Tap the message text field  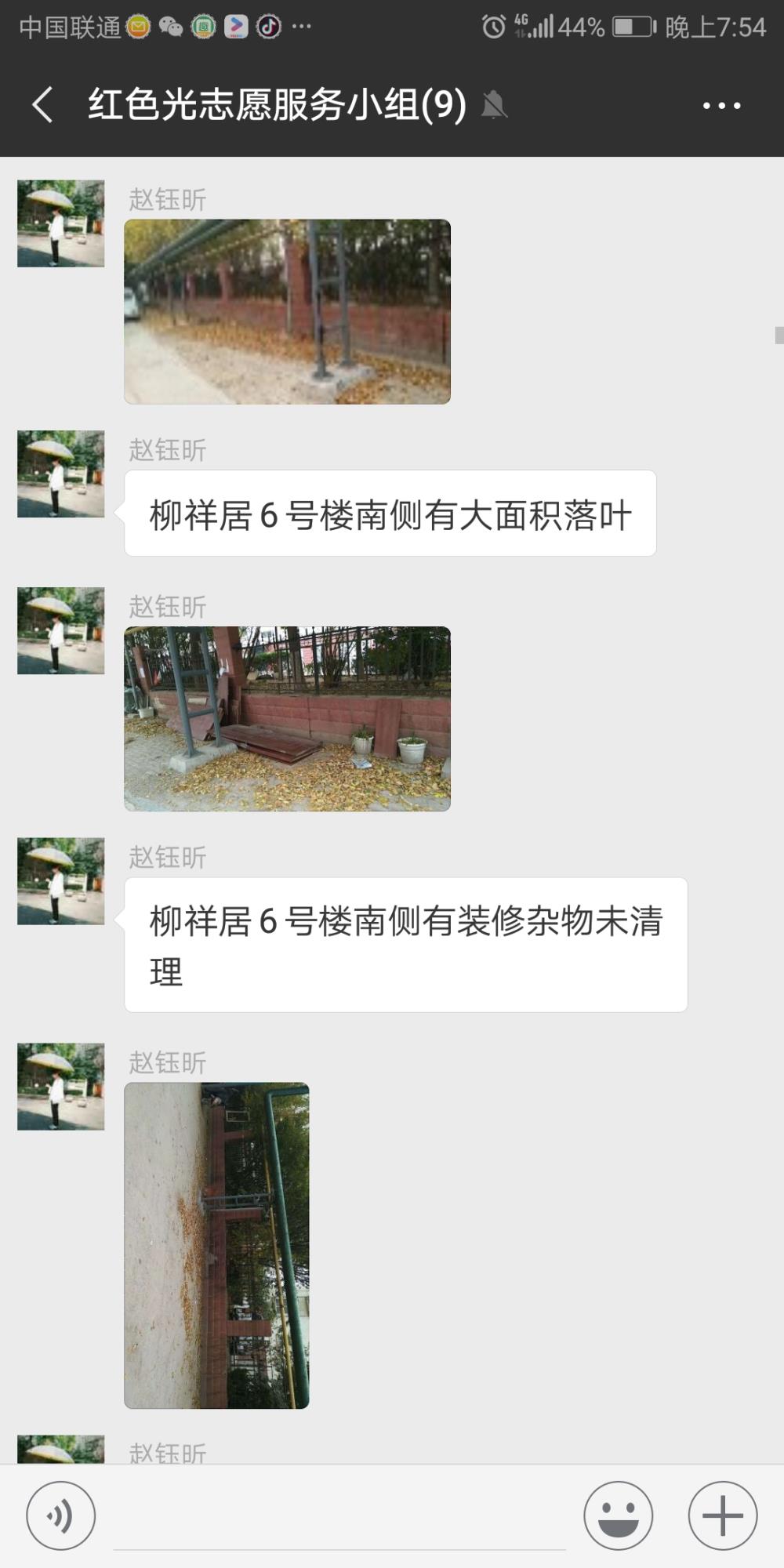(x=339, y=1517)
